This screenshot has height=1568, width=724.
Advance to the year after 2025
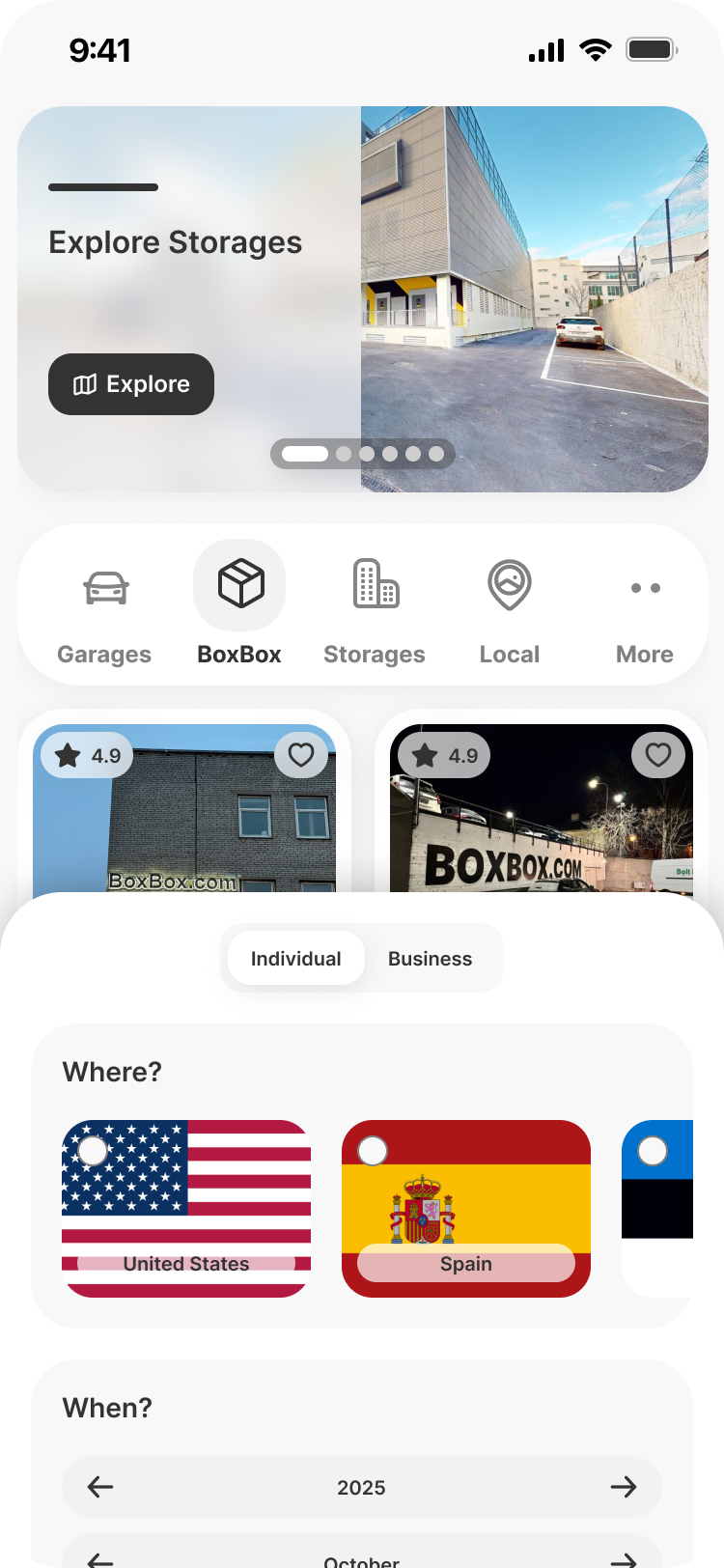tap(624, 1487)
